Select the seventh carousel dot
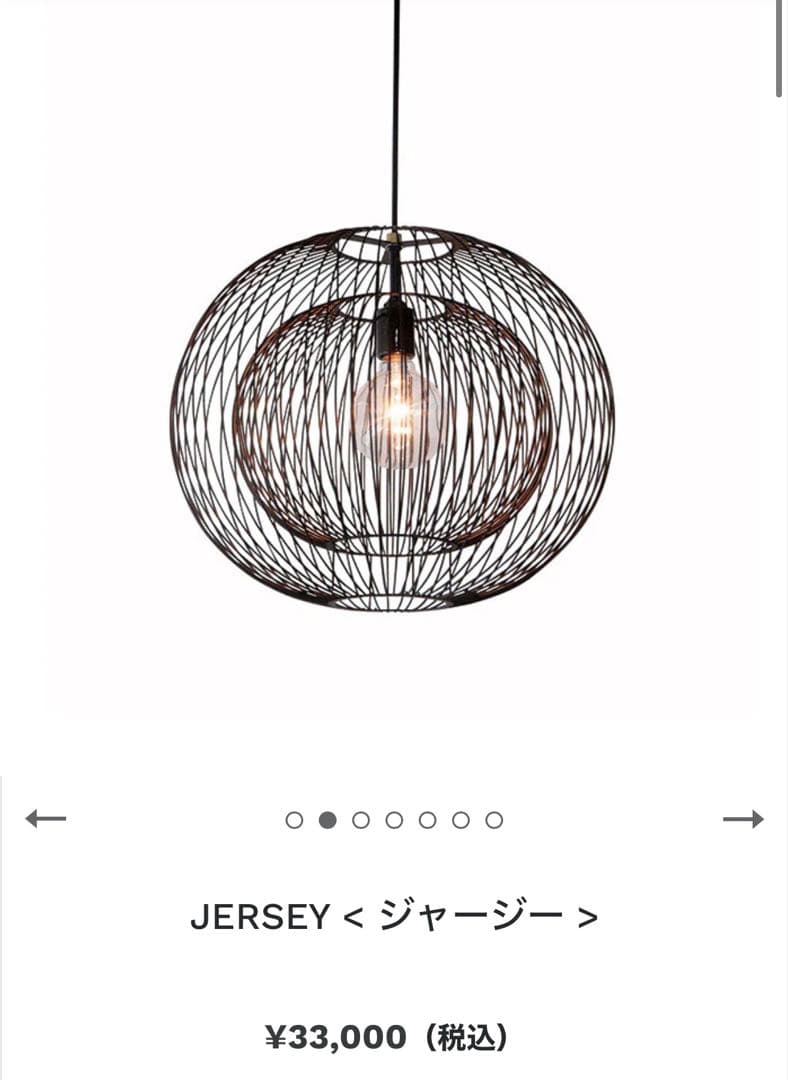This screenshot has height=1080, width=788. point(493,818)
